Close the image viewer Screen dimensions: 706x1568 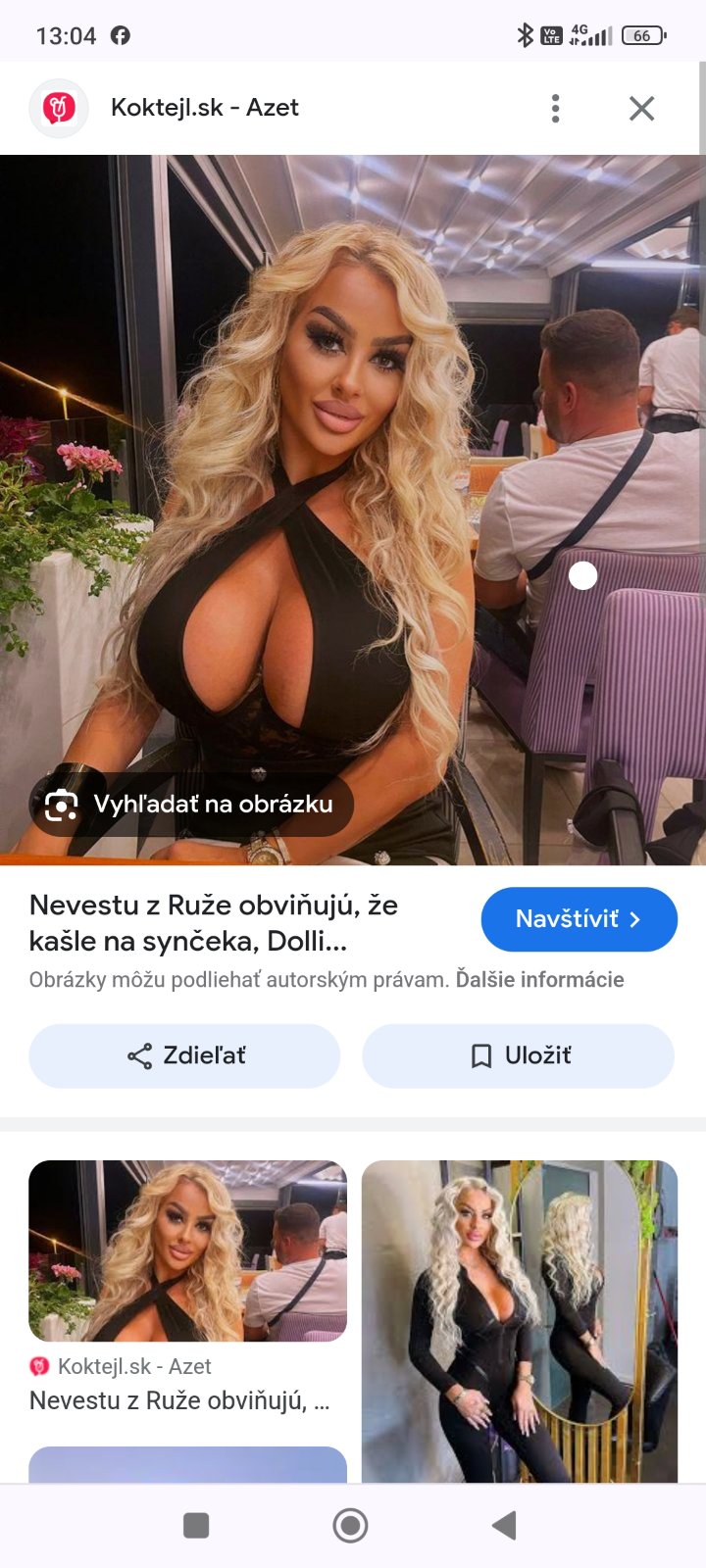point(641,108)
